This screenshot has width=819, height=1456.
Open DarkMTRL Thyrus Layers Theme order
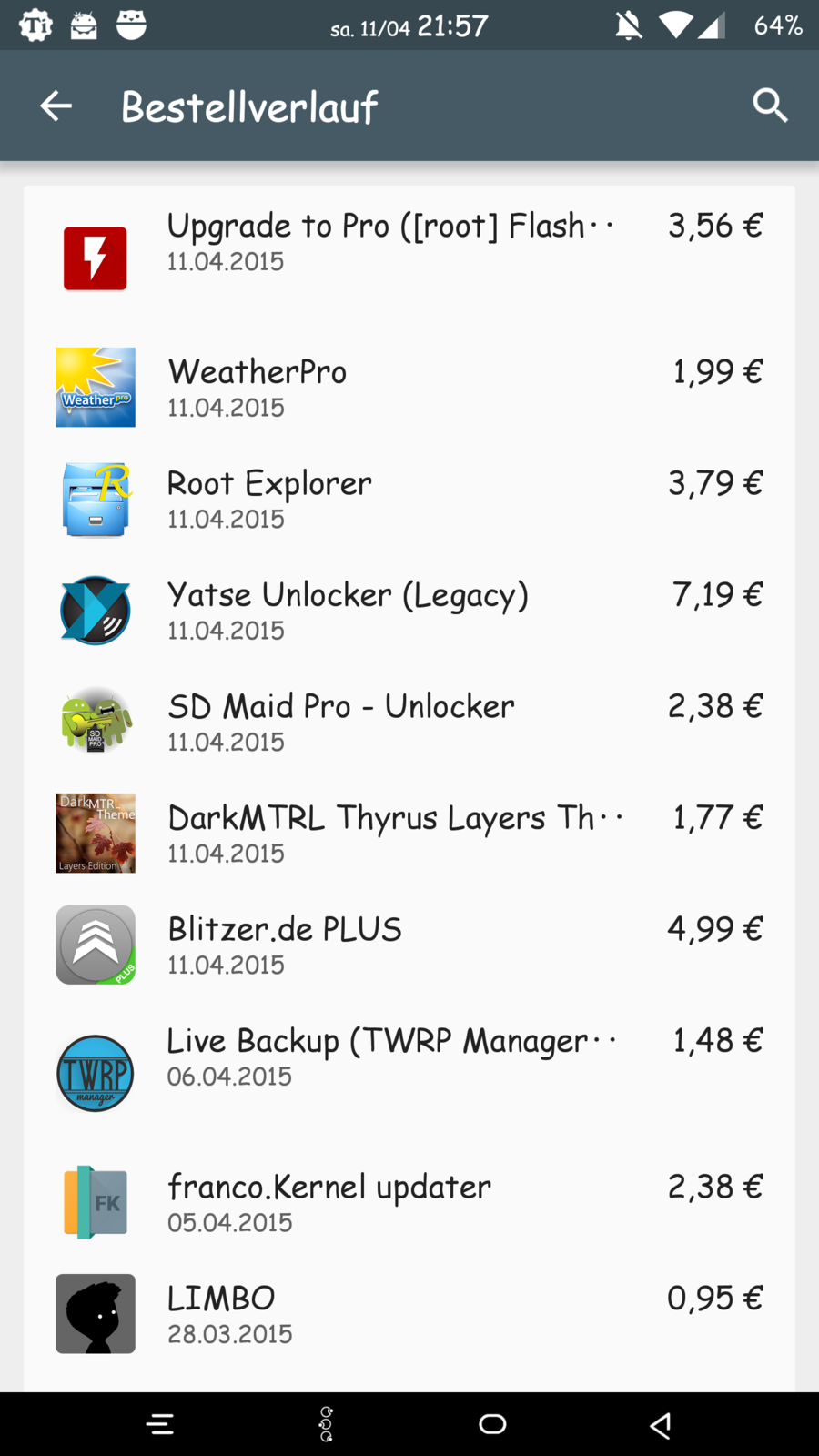tap(409, 834)
